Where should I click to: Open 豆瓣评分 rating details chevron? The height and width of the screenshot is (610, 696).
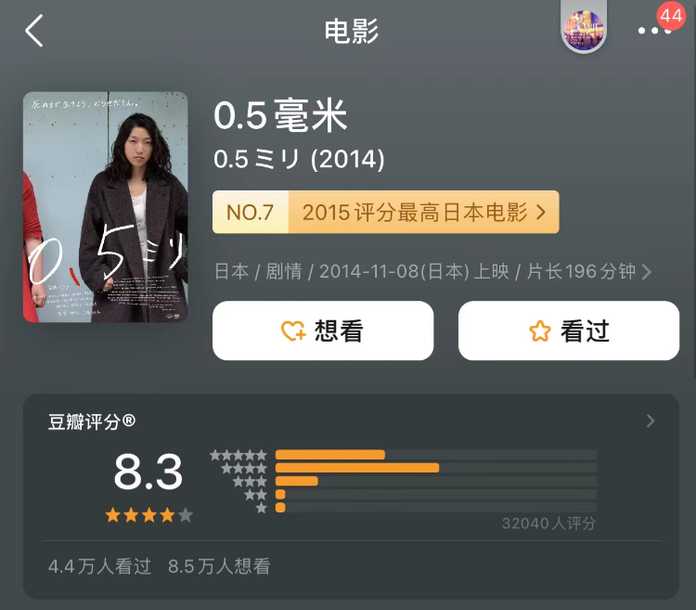click(x=650, y=421)
